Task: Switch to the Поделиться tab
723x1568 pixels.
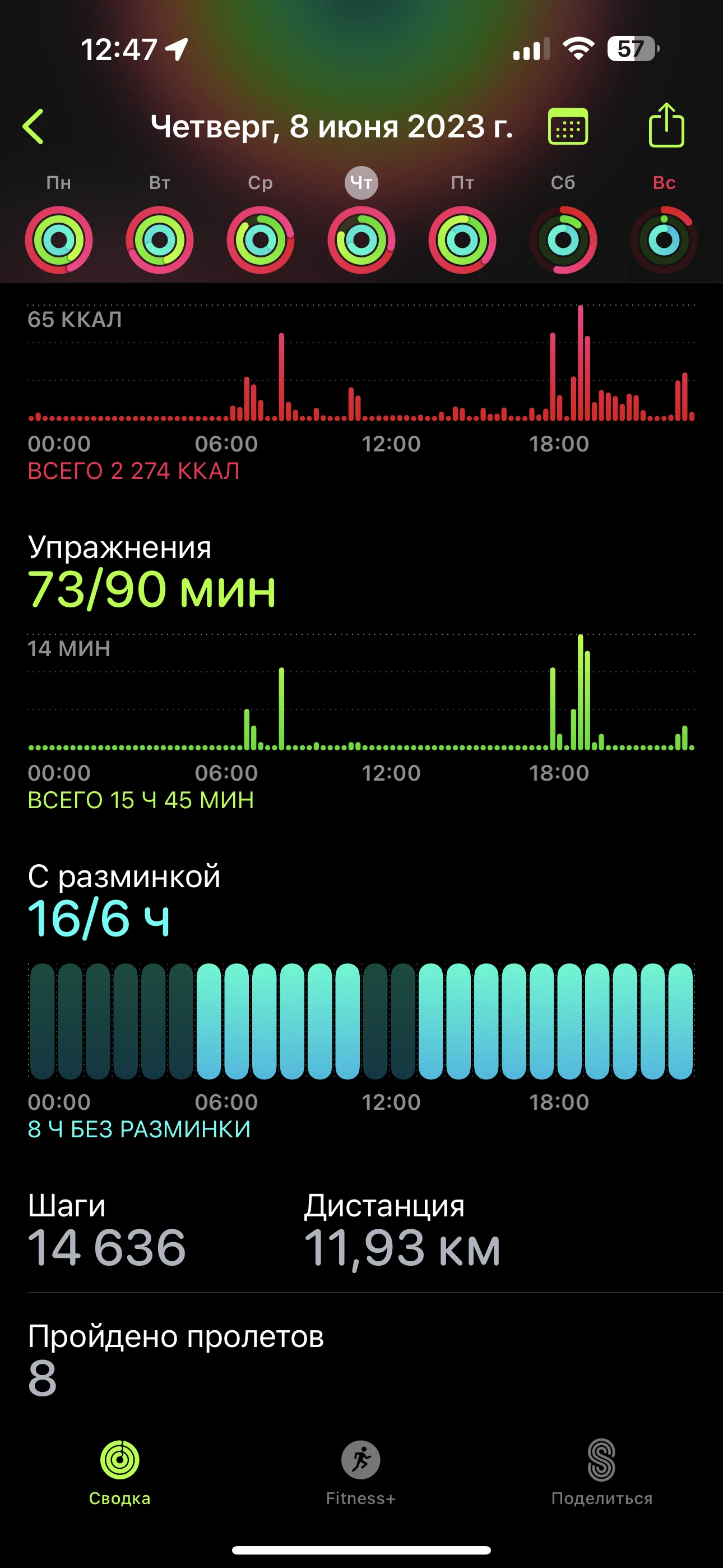Action: click(601, 1472)
